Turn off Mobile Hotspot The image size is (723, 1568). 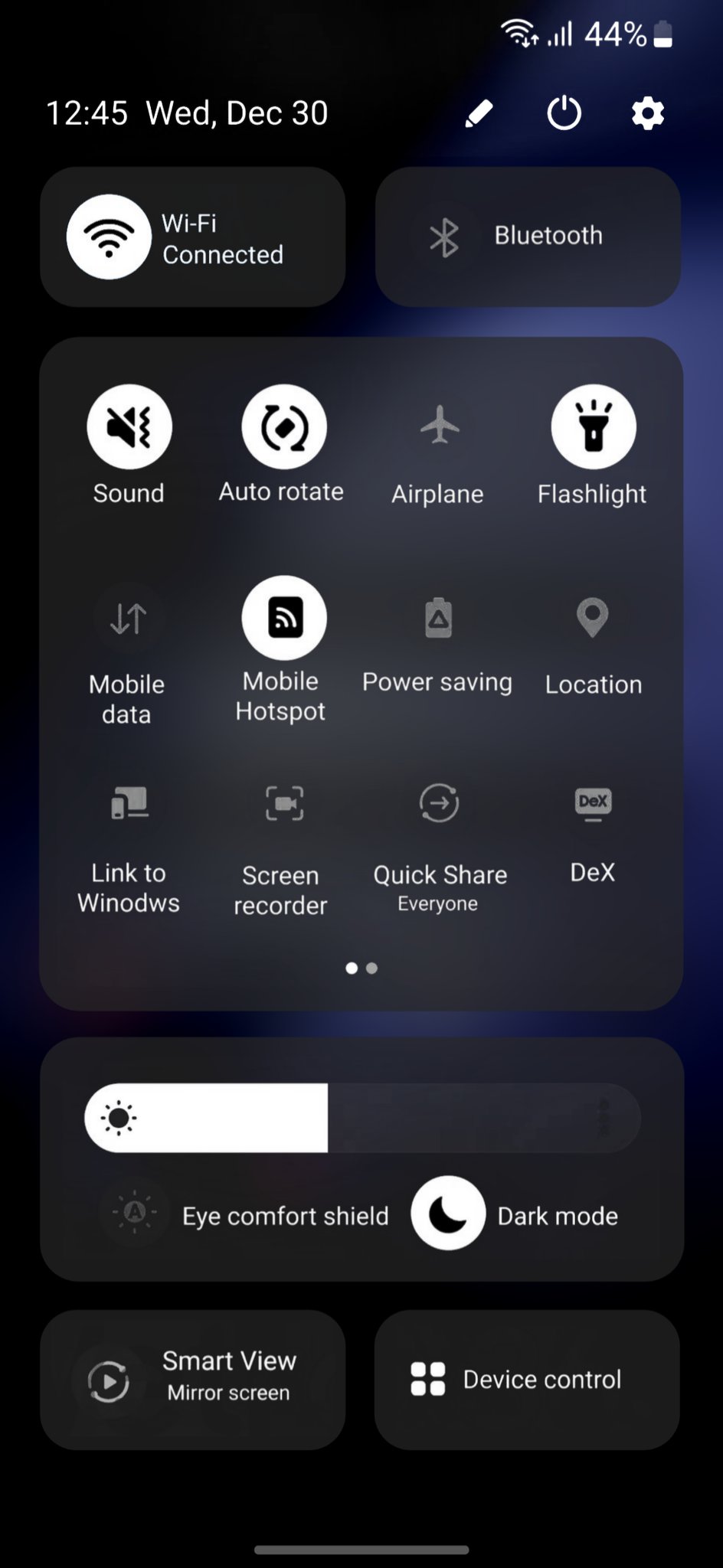284,618
